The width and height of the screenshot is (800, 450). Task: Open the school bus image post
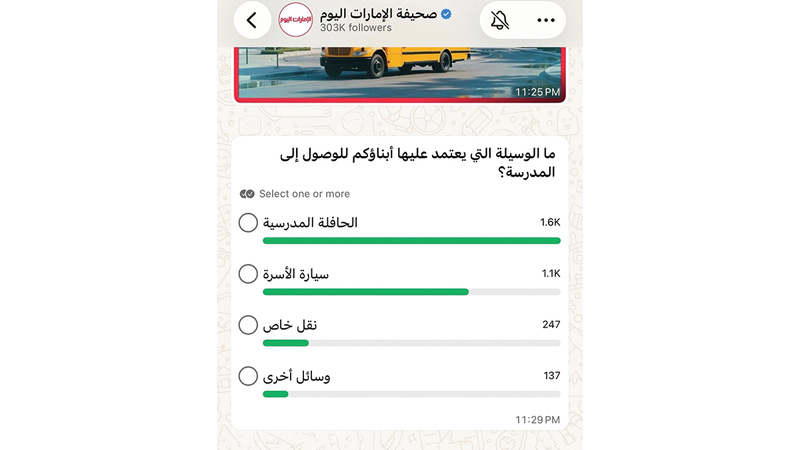(400, 74)
